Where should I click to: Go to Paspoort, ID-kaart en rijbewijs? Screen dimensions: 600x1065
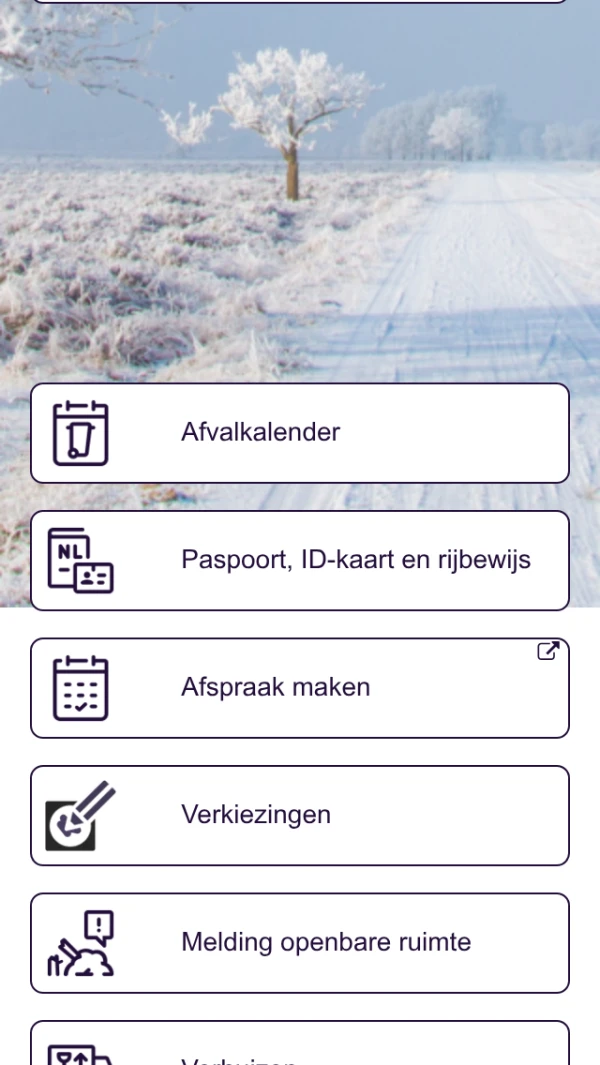300,560
